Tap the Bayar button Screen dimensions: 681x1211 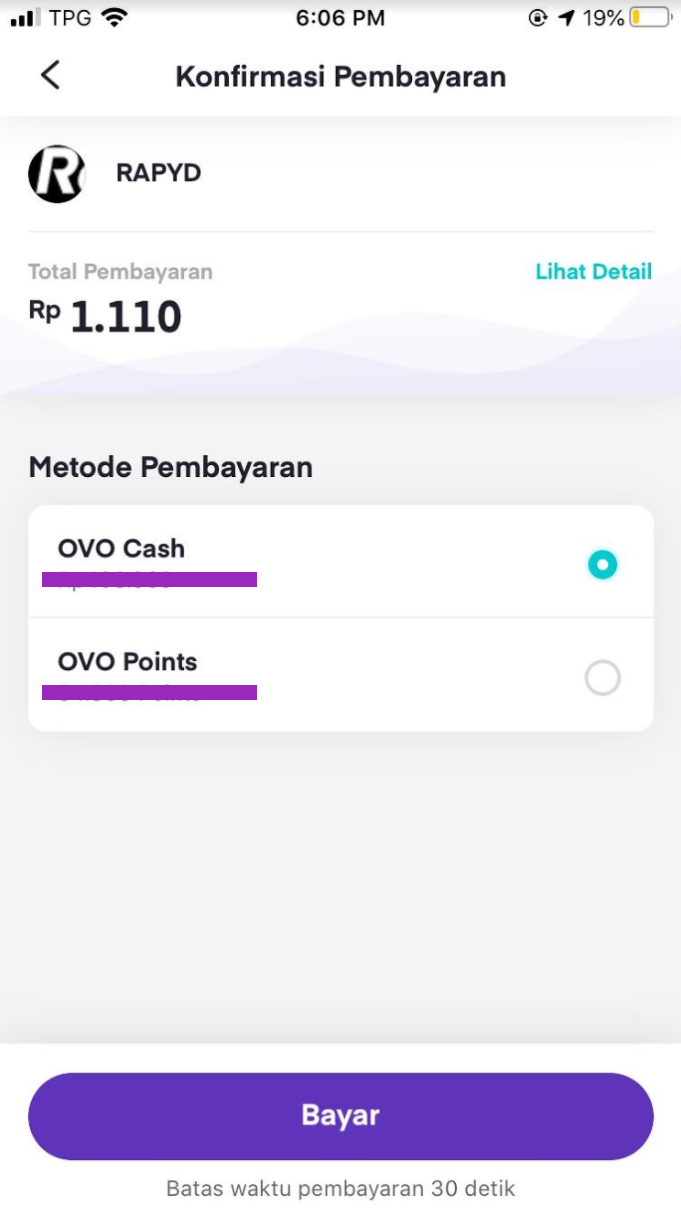click(x=340, y=1116)
